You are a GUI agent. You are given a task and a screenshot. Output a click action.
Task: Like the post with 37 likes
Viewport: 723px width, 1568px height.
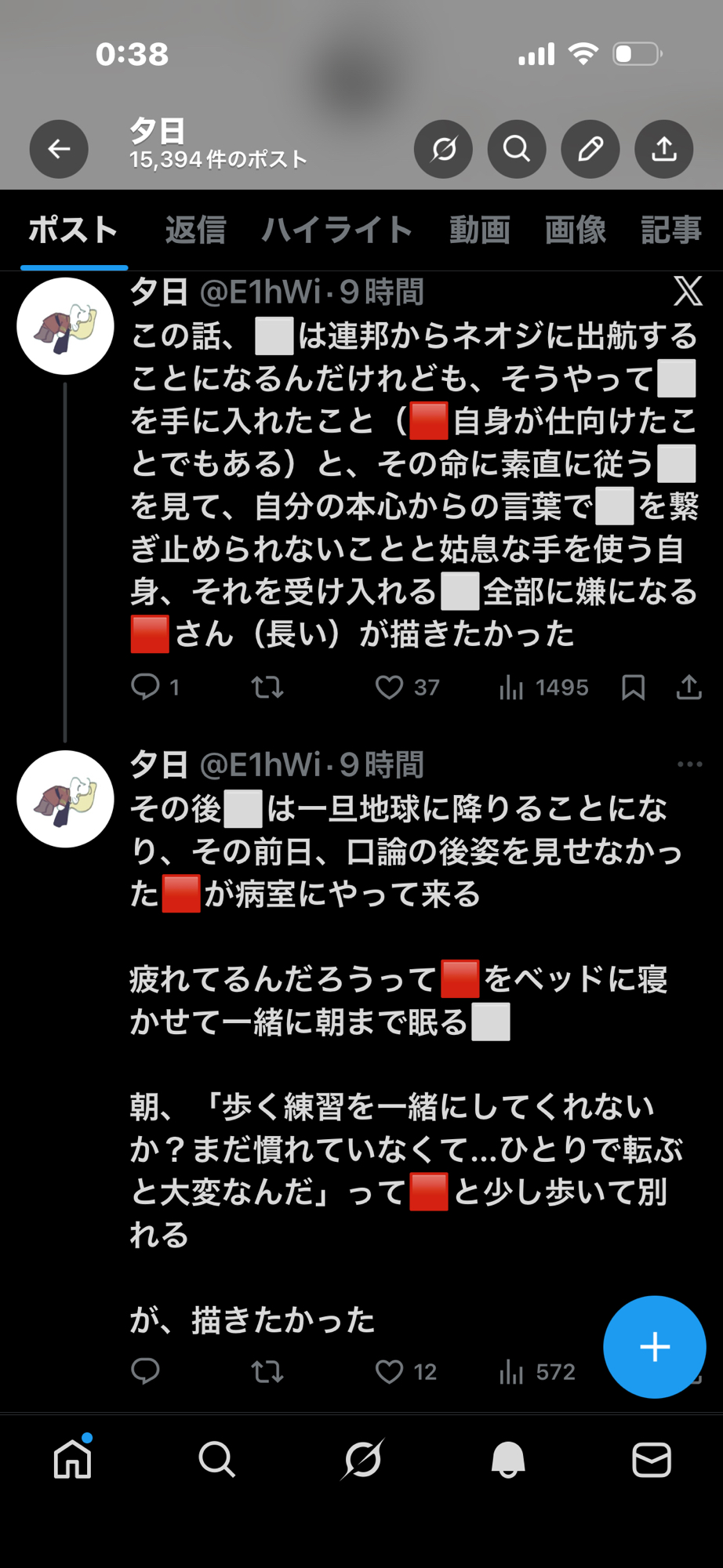coord(390,688)
